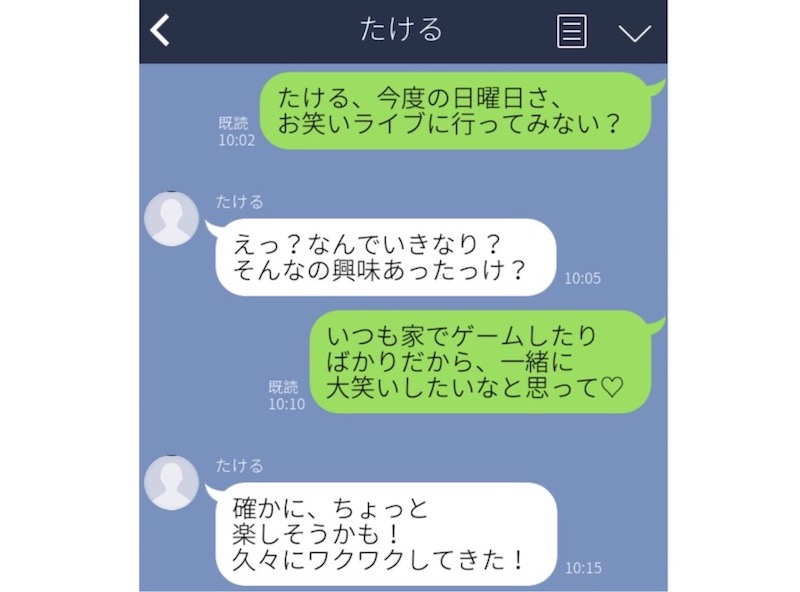The image size is (800, 592).
Task: Go back from the たける chat
Action: (x=160, y=31)
